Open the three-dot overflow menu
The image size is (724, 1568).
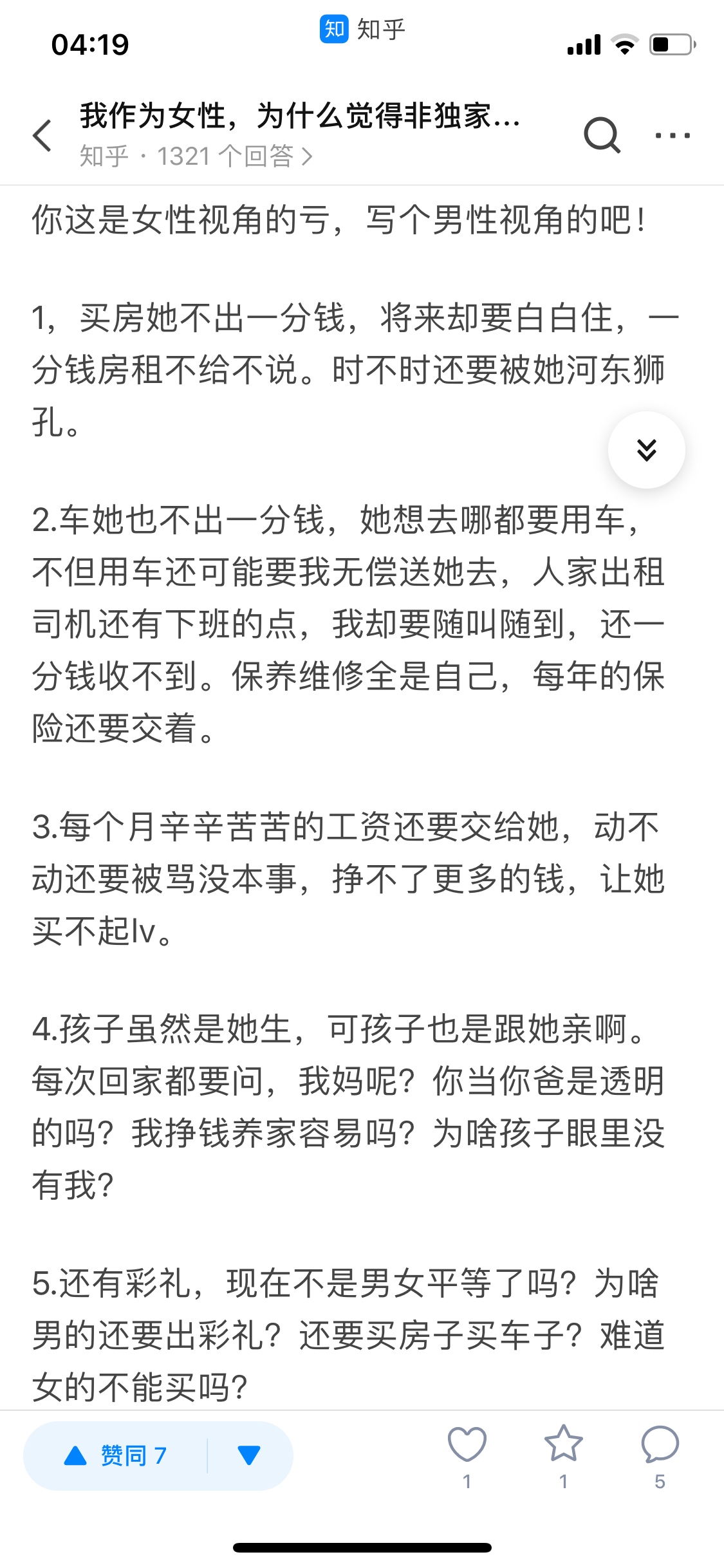click(673, 135)
